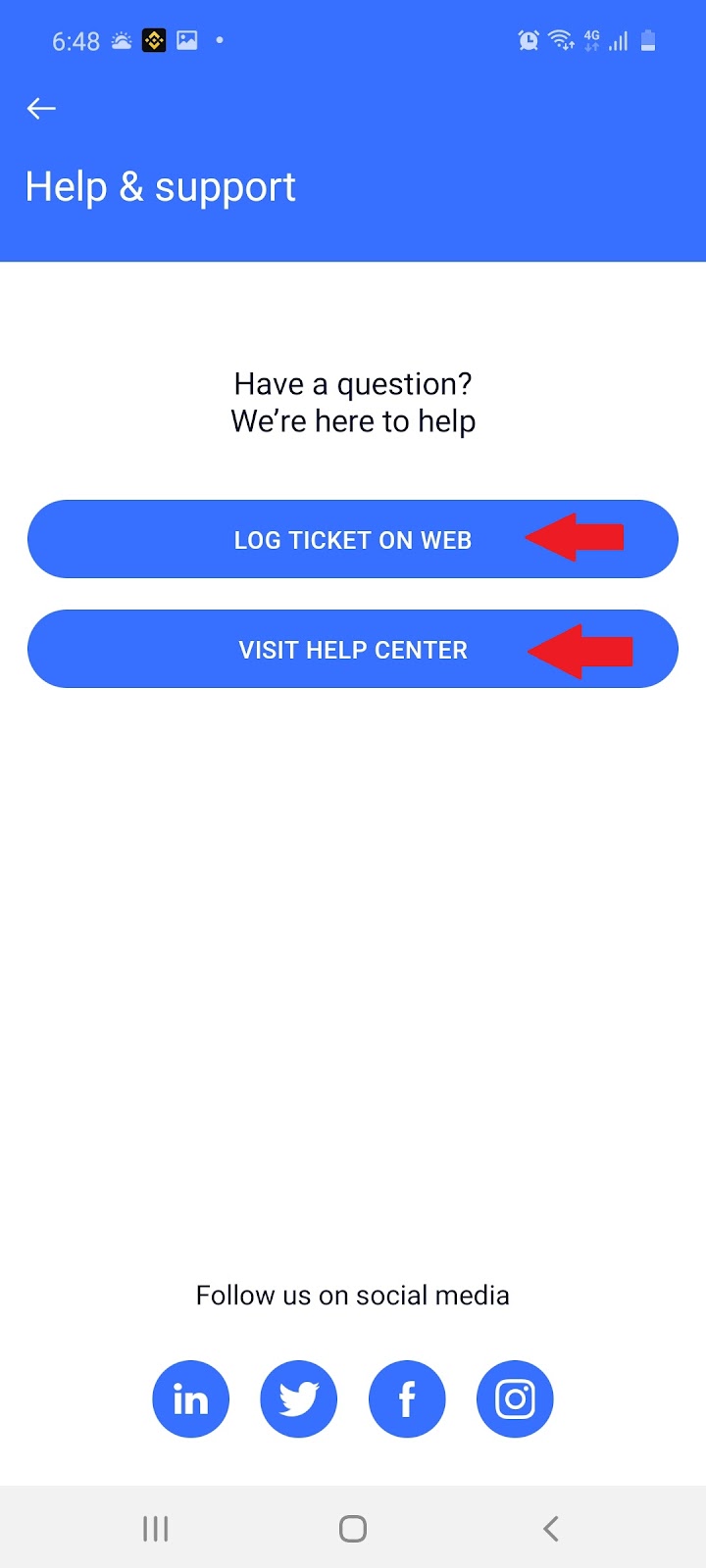Open the Facebook page
706x1568 pixels.
click(x=407, y=1399)
